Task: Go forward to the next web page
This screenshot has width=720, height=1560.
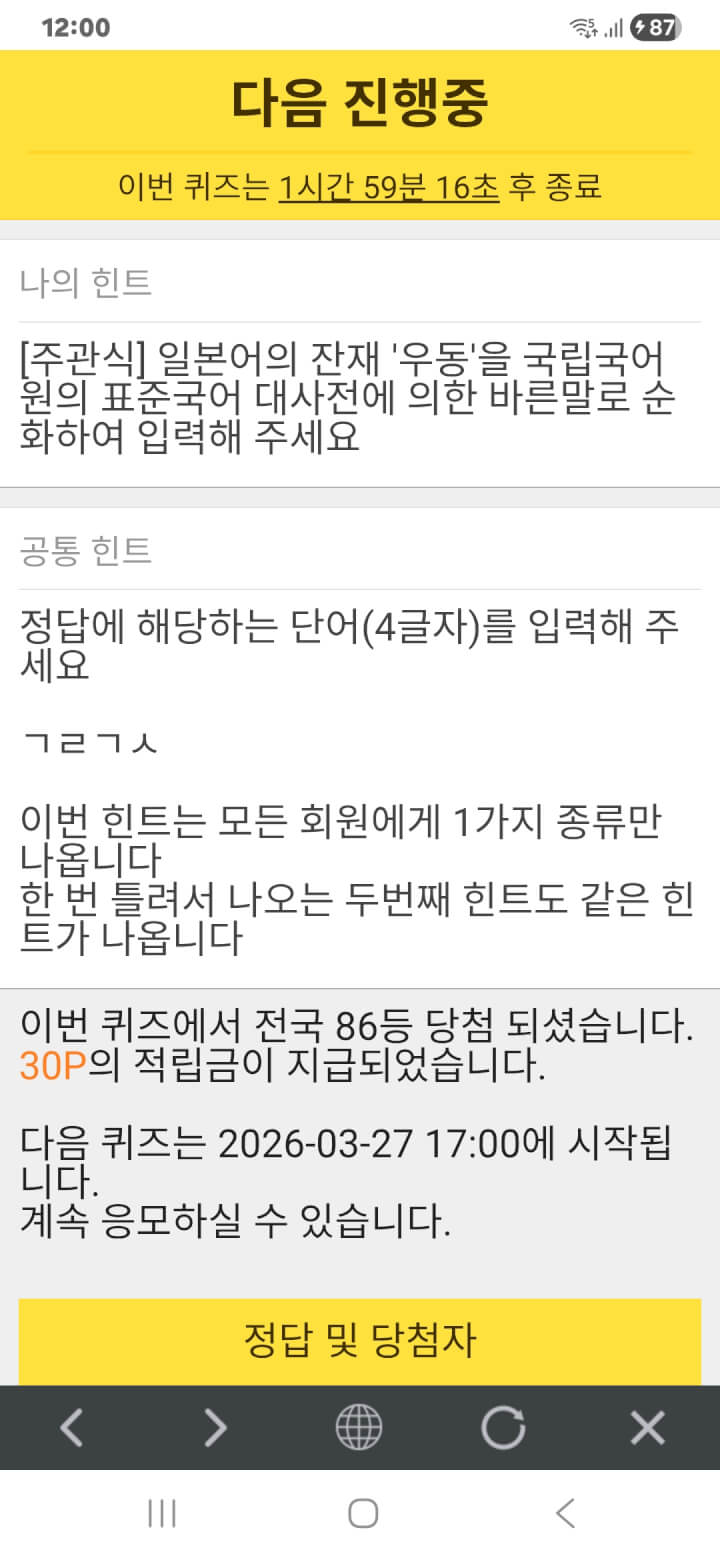Action: [x=215, y=1427]
